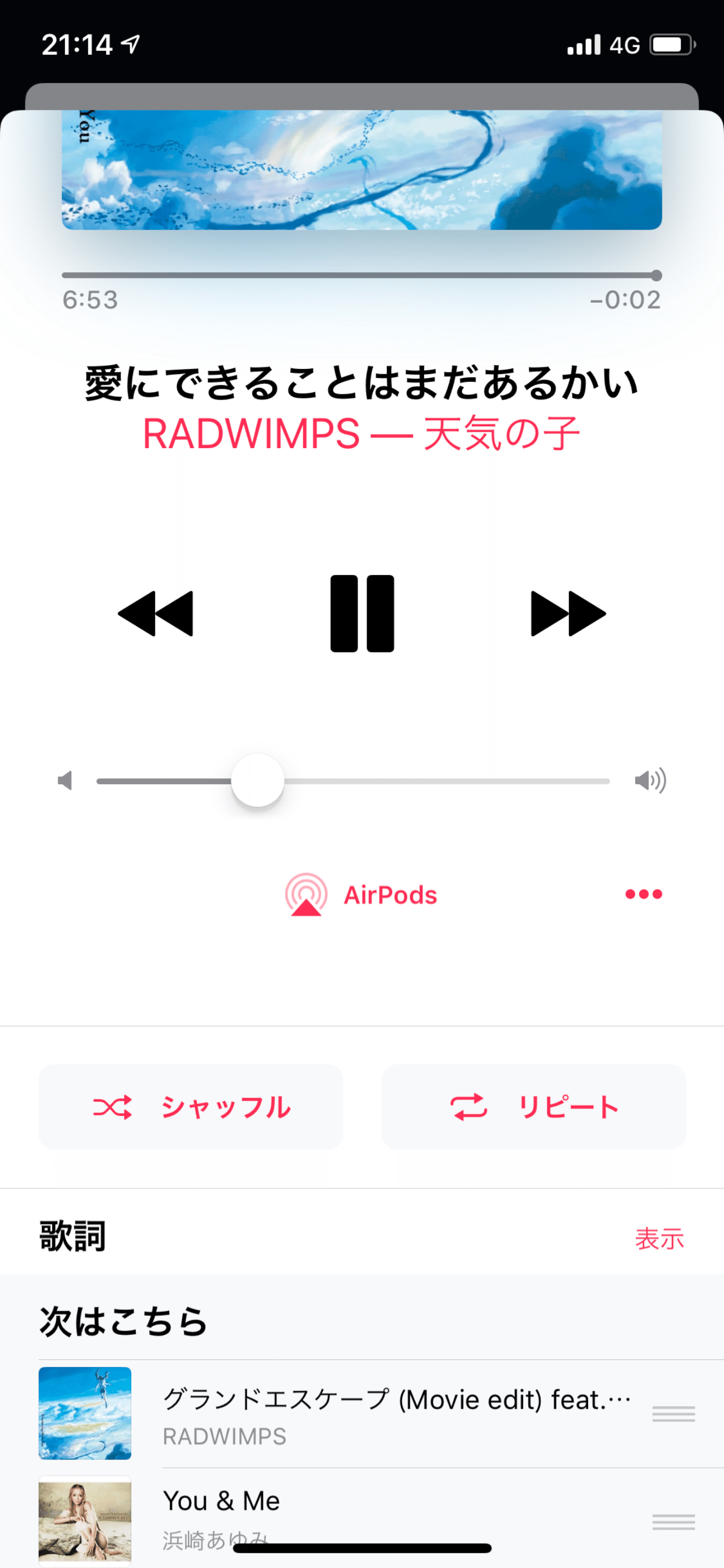The width and height of the screenshot is (724, 1568).
Task: Skip to the next track
Action: pos(566,613)
